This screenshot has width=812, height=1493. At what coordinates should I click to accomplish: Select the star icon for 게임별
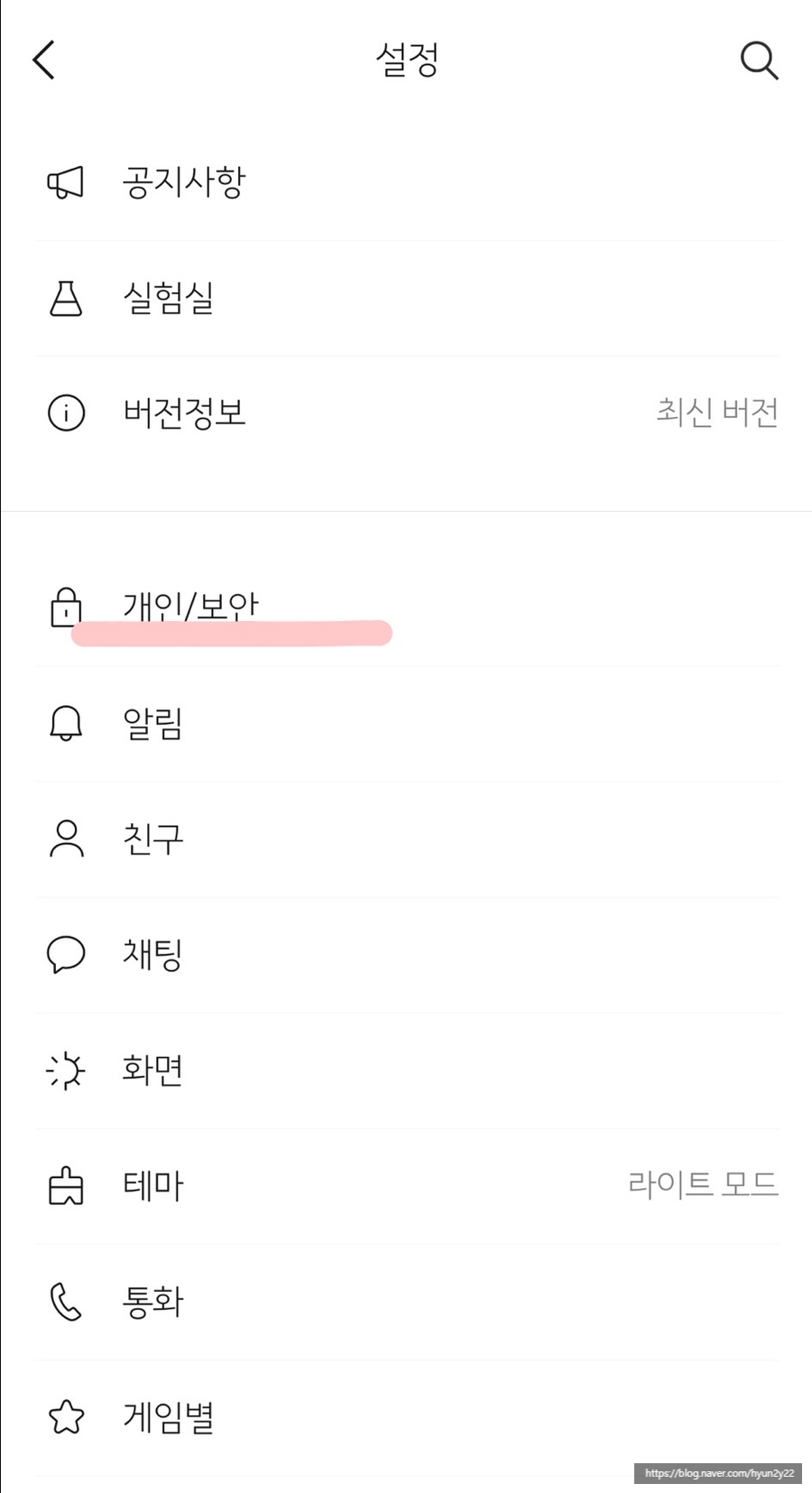(x=66, y=1417)
